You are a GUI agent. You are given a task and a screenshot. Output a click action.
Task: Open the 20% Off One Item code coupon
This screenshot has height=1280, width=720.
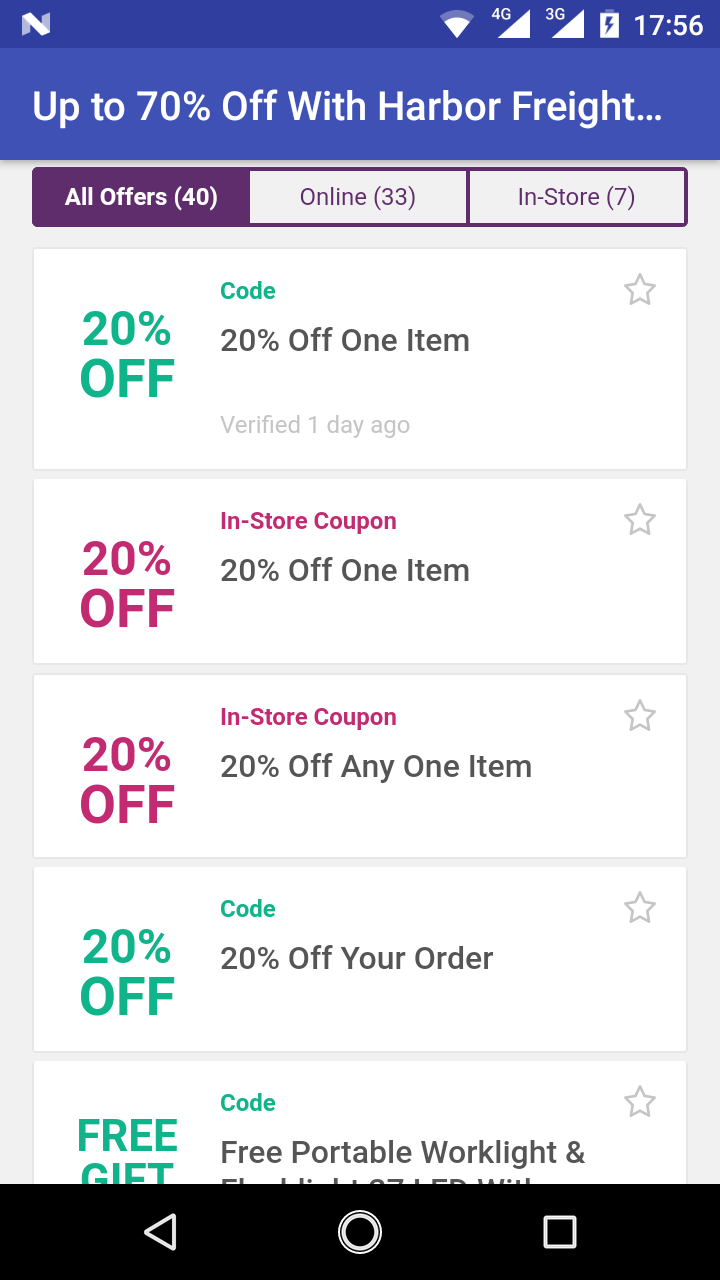(x=345, y=357)
